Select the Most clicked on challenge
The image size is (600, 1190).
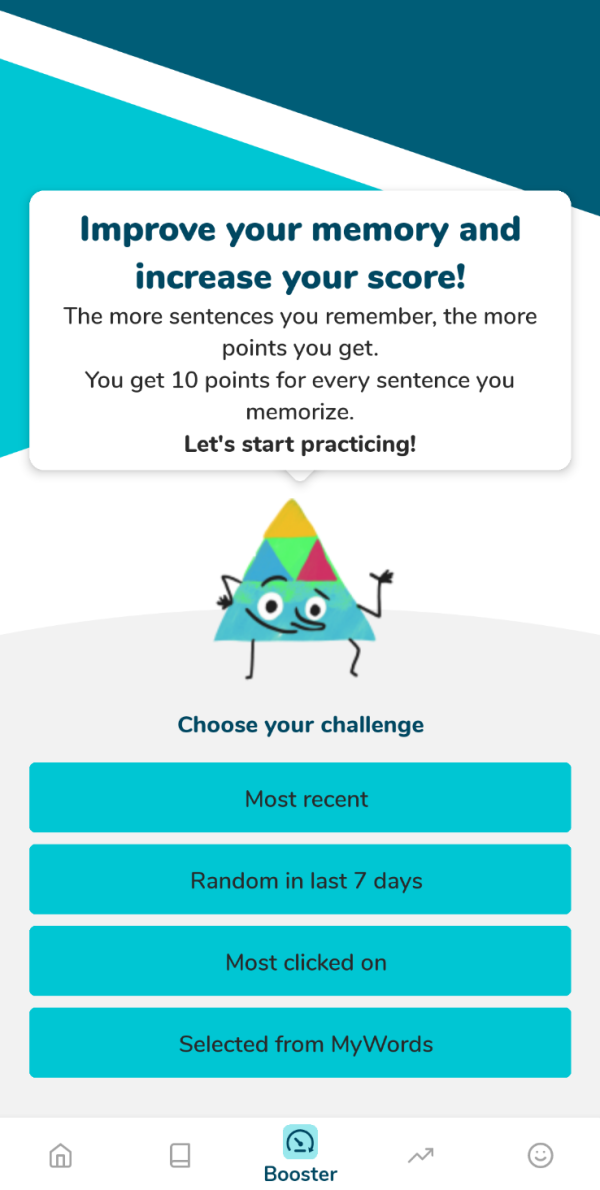tap(300, 962)
